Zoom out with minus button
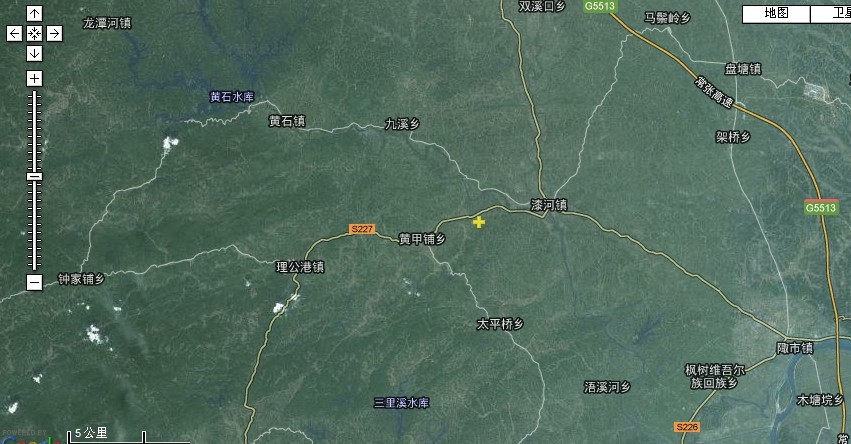The image size is (851, 444). click(x=34, y=283)
